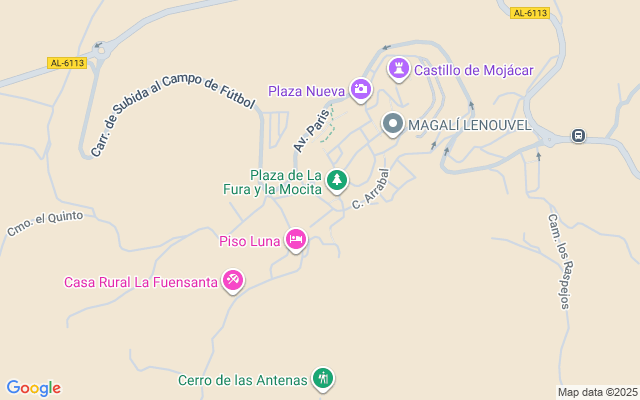Tap the MAGALÍ LENOUVEL place marker

[x=393, y=124]
